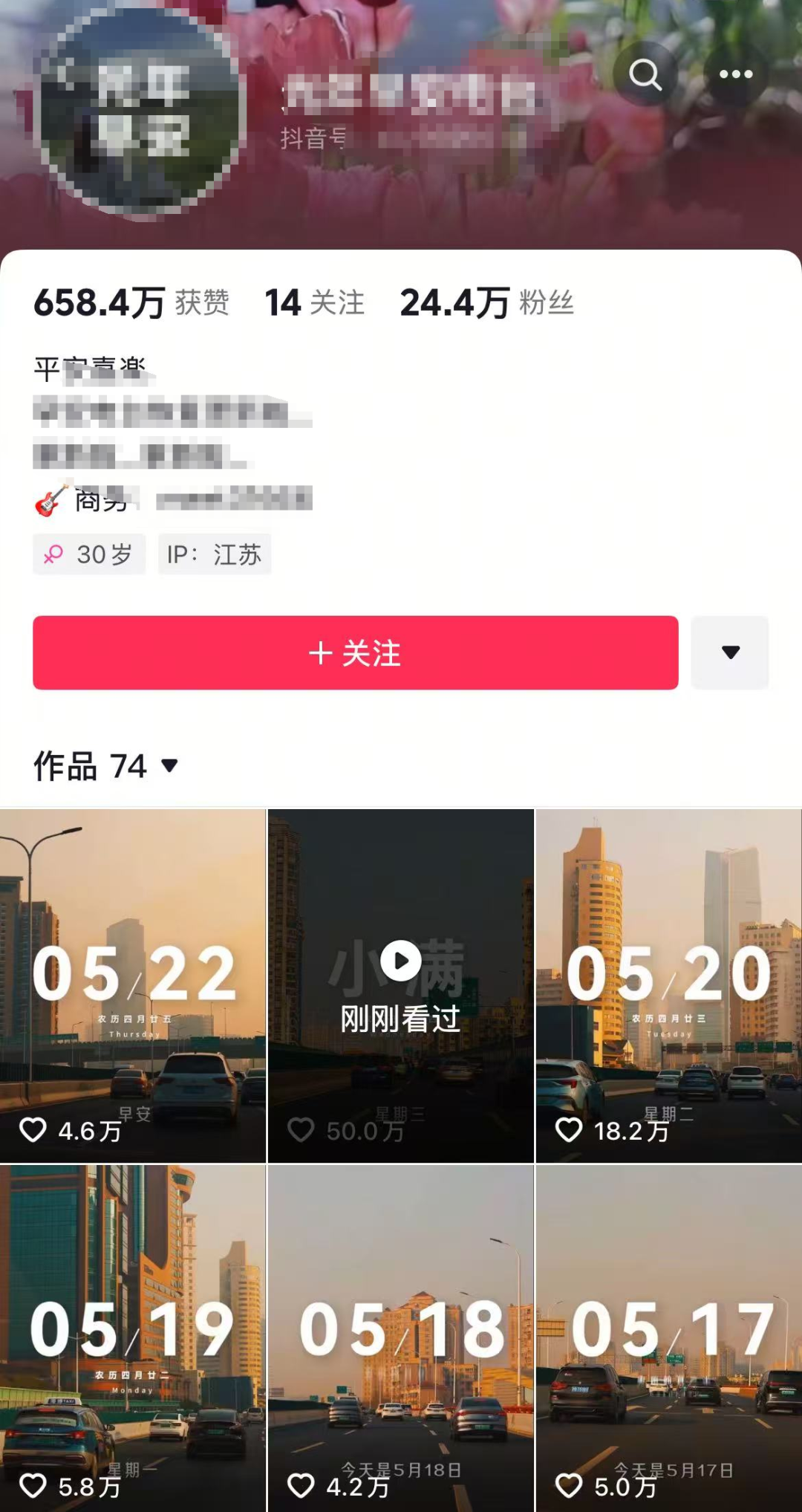Open the search icon on the profile header
Viewport: 802px width, 1512px height.
645,74
